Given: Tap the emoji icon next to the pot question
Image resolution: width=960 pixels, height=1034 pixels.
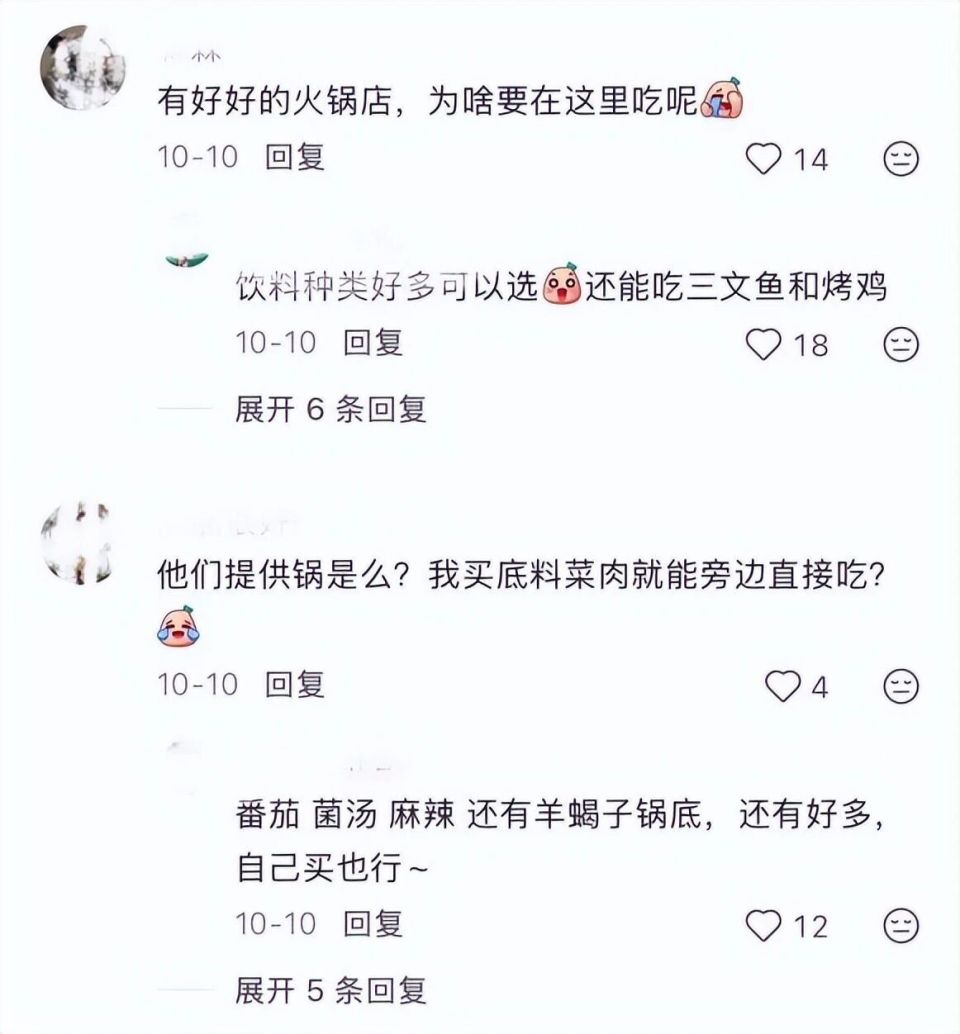Looking at the screenshot, I should click(901, 685).
